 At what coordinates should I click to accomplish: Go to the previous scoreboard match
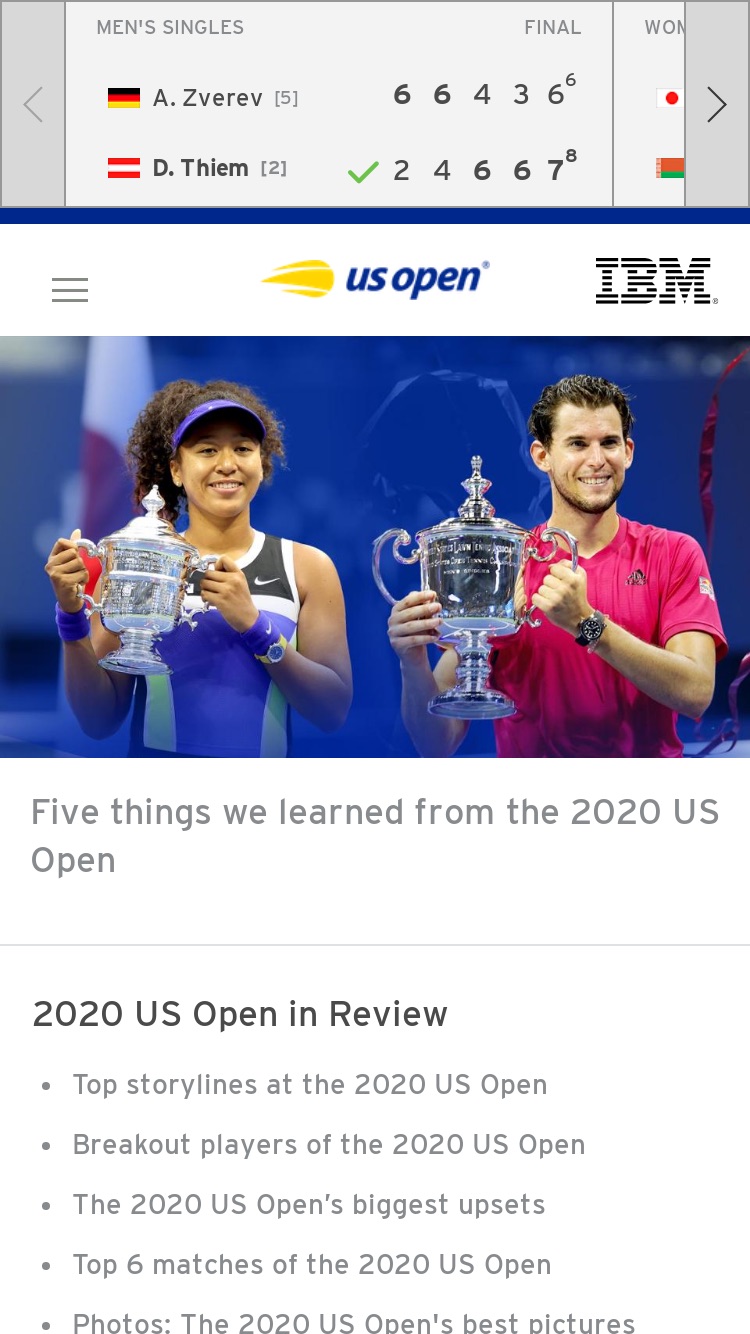click(33, 104)
